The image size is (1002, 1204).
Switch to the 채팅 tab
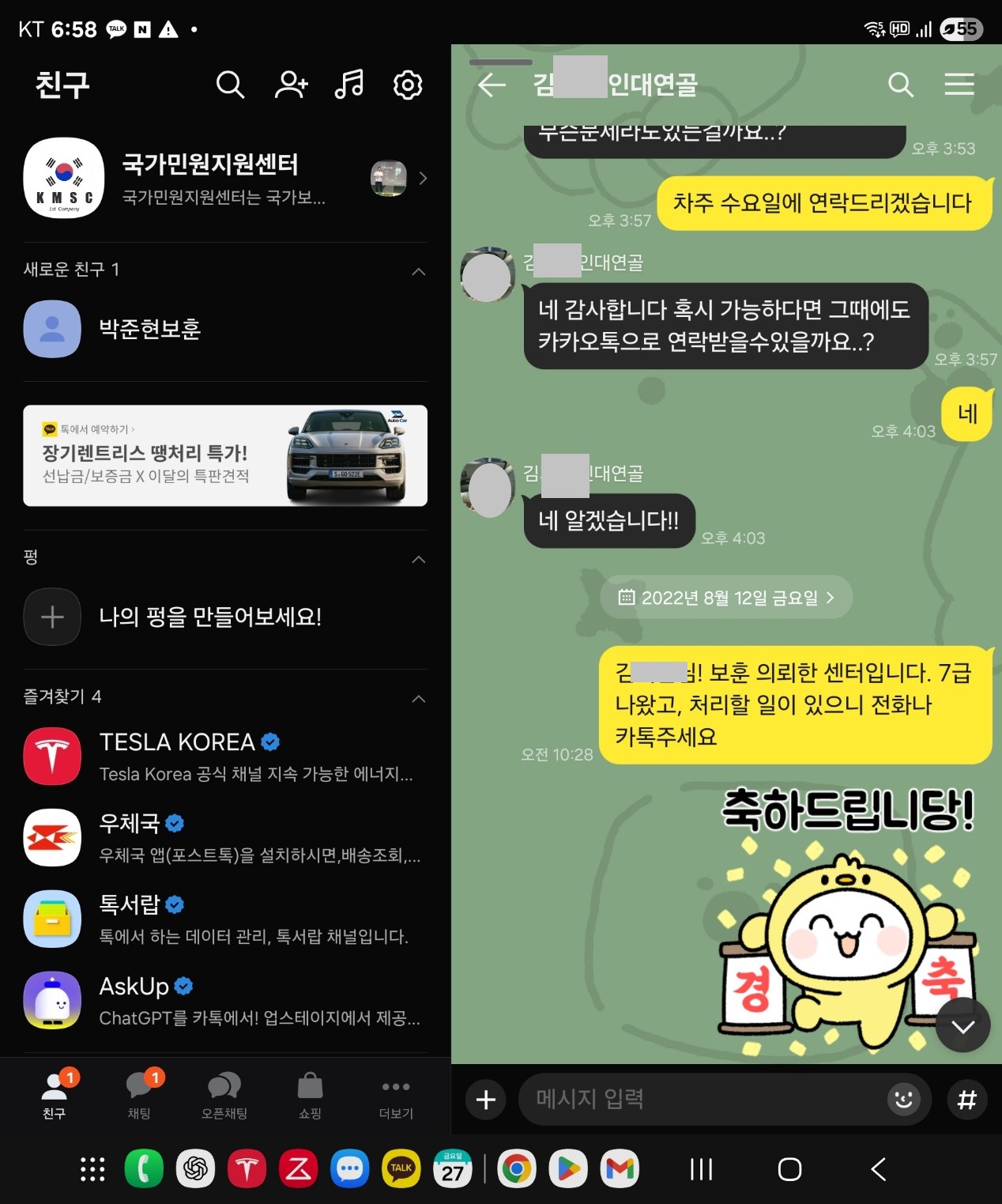[x=140, y=1095]
